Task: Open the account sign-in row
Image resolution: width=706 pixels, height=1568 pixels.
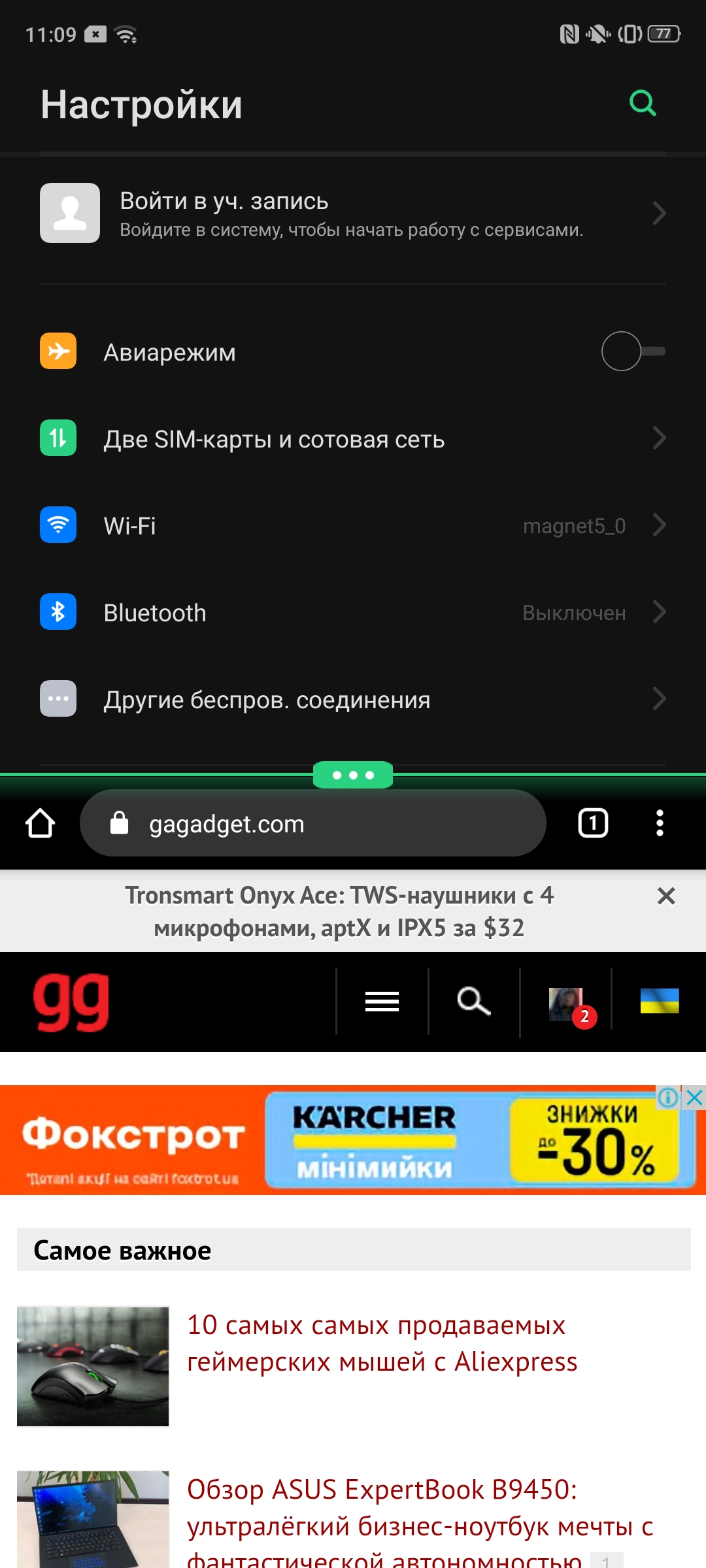Action: [353, 213]
